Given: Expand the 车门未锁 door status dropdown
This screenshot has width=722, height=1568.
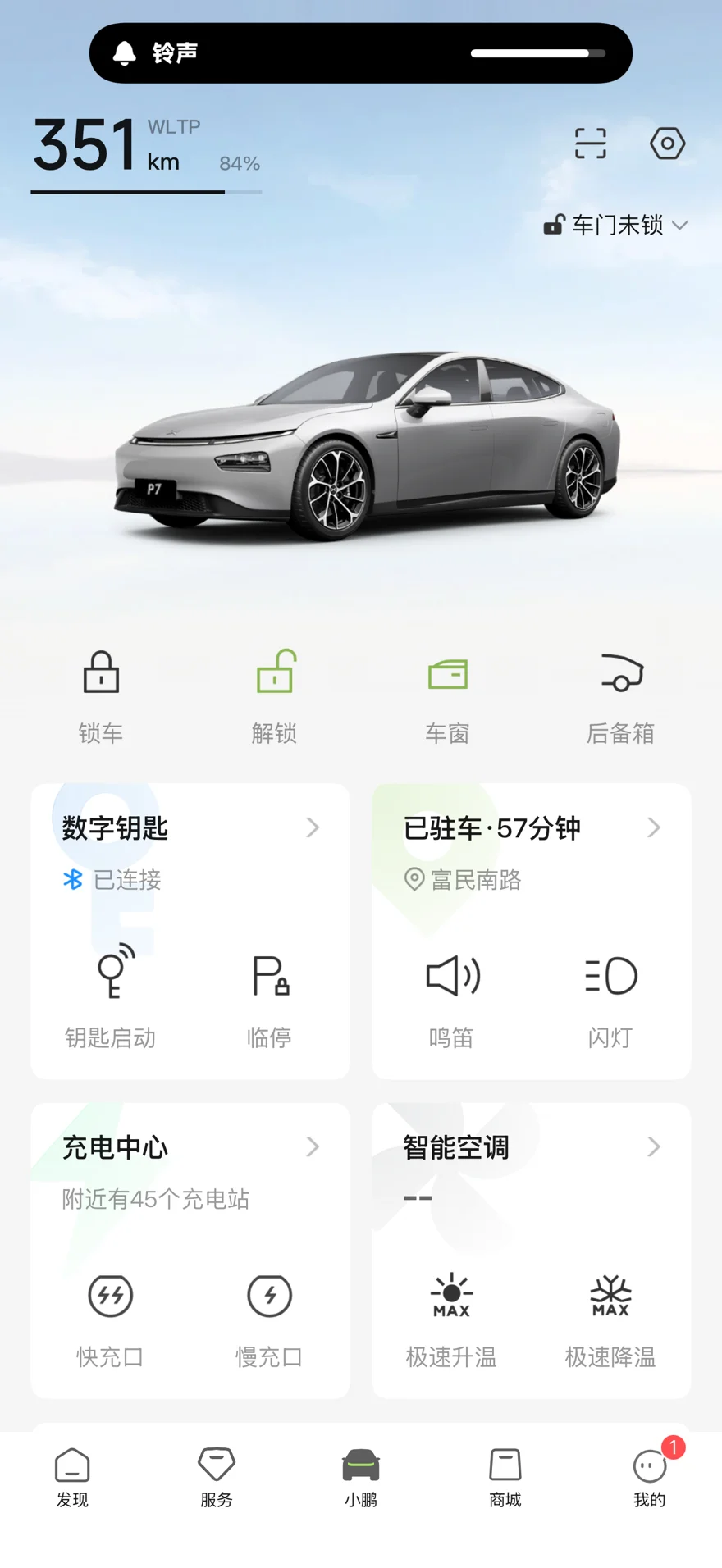Looking at the screenshot, I should pos(615,225).
